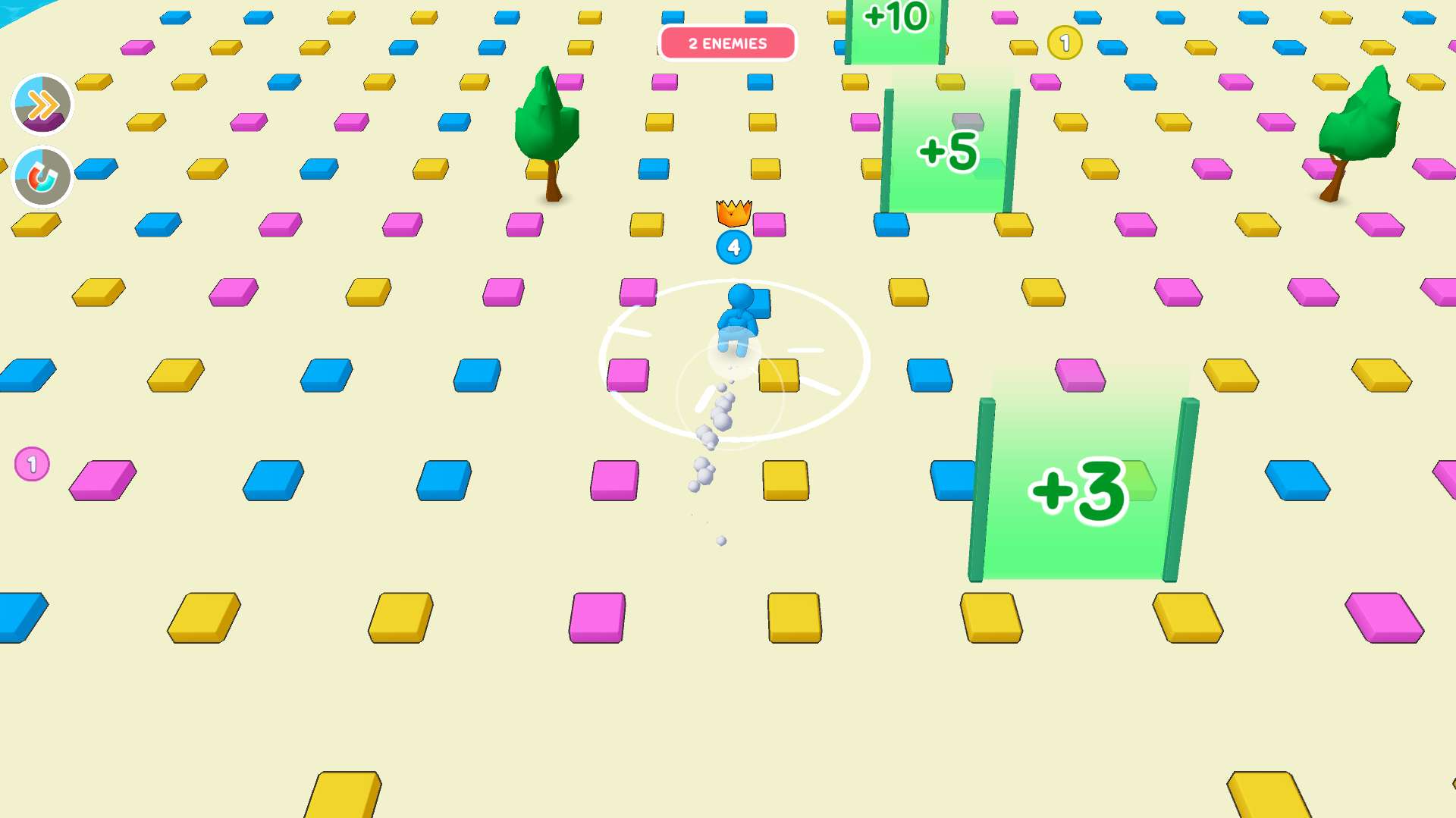Activate the speed boost power-up
The height and width of the screenshot is (818, 1456).
tap(42, 105)
